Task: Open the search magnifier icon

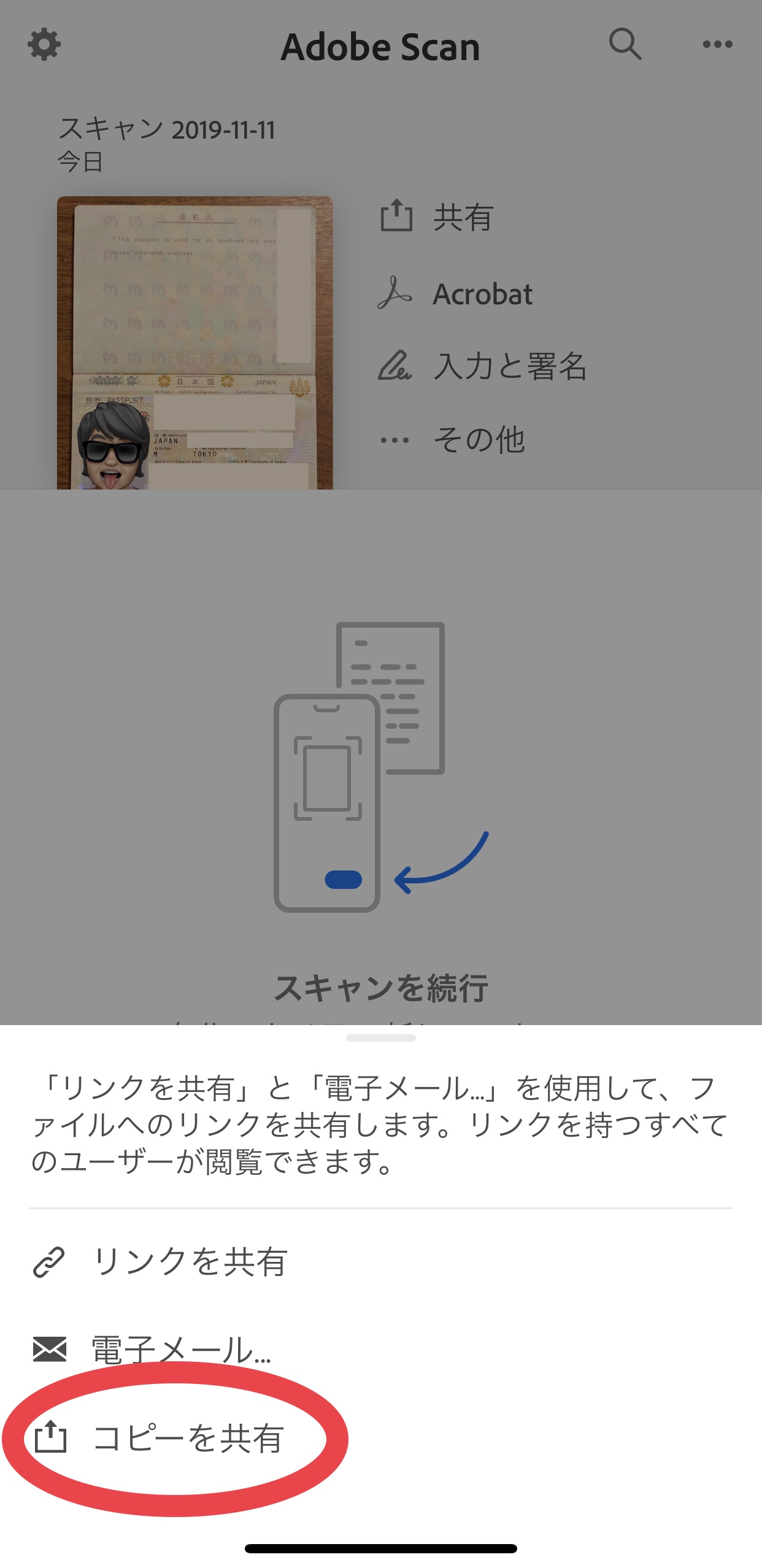Action: [625, 44]
